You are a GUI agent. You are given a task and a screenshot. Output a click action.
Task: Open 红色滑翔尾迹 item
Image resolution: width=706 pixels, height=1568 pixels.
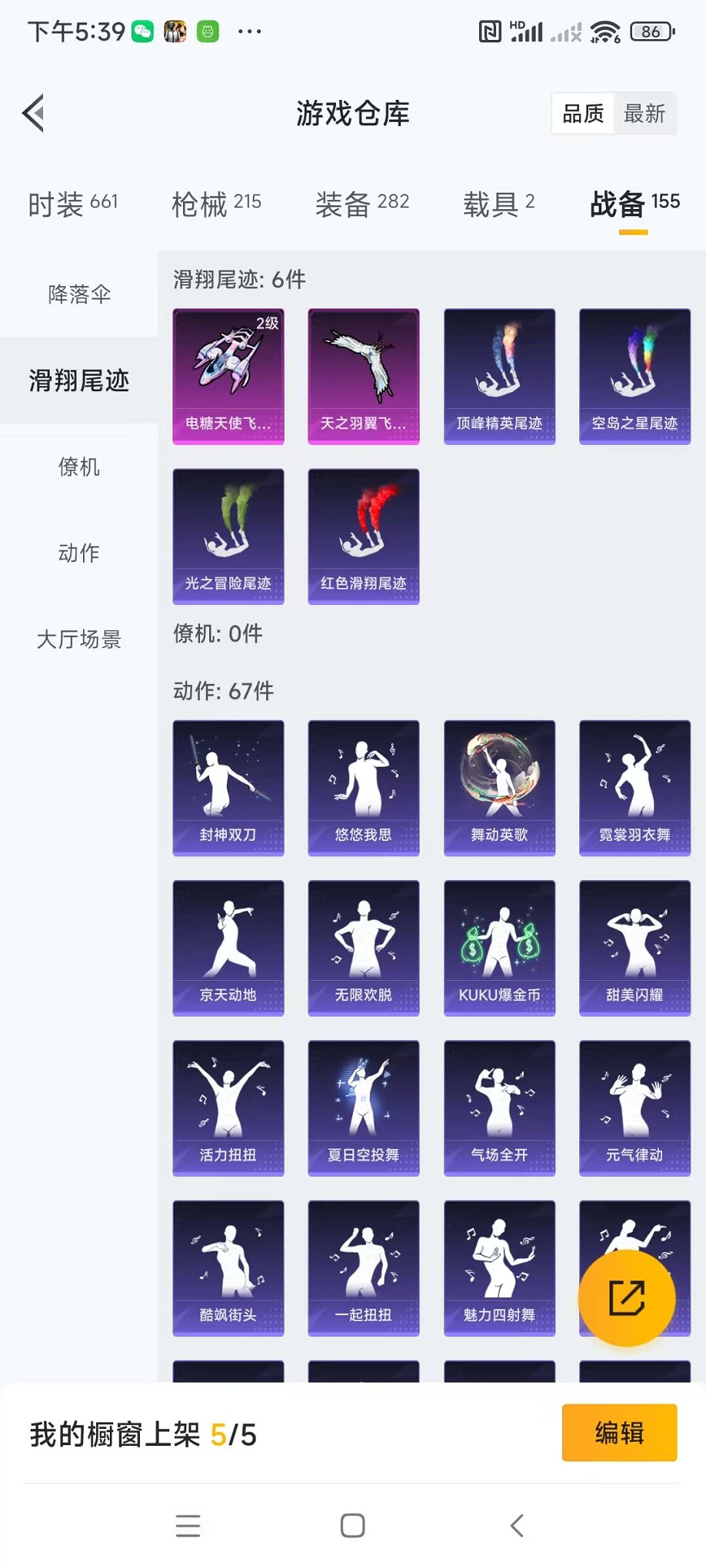[x=364, y=536]
